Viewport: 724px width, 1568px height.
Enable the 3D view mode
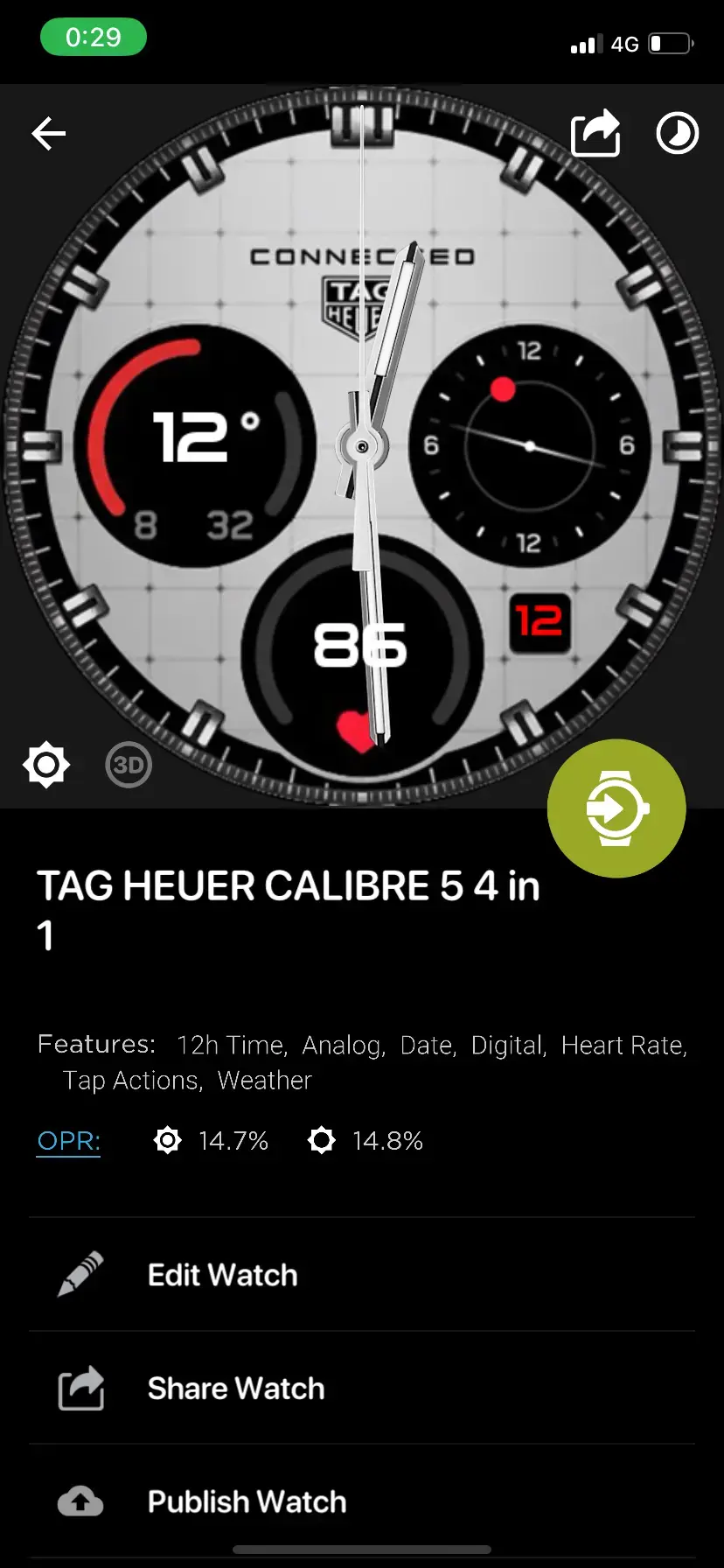click(129, 765)
